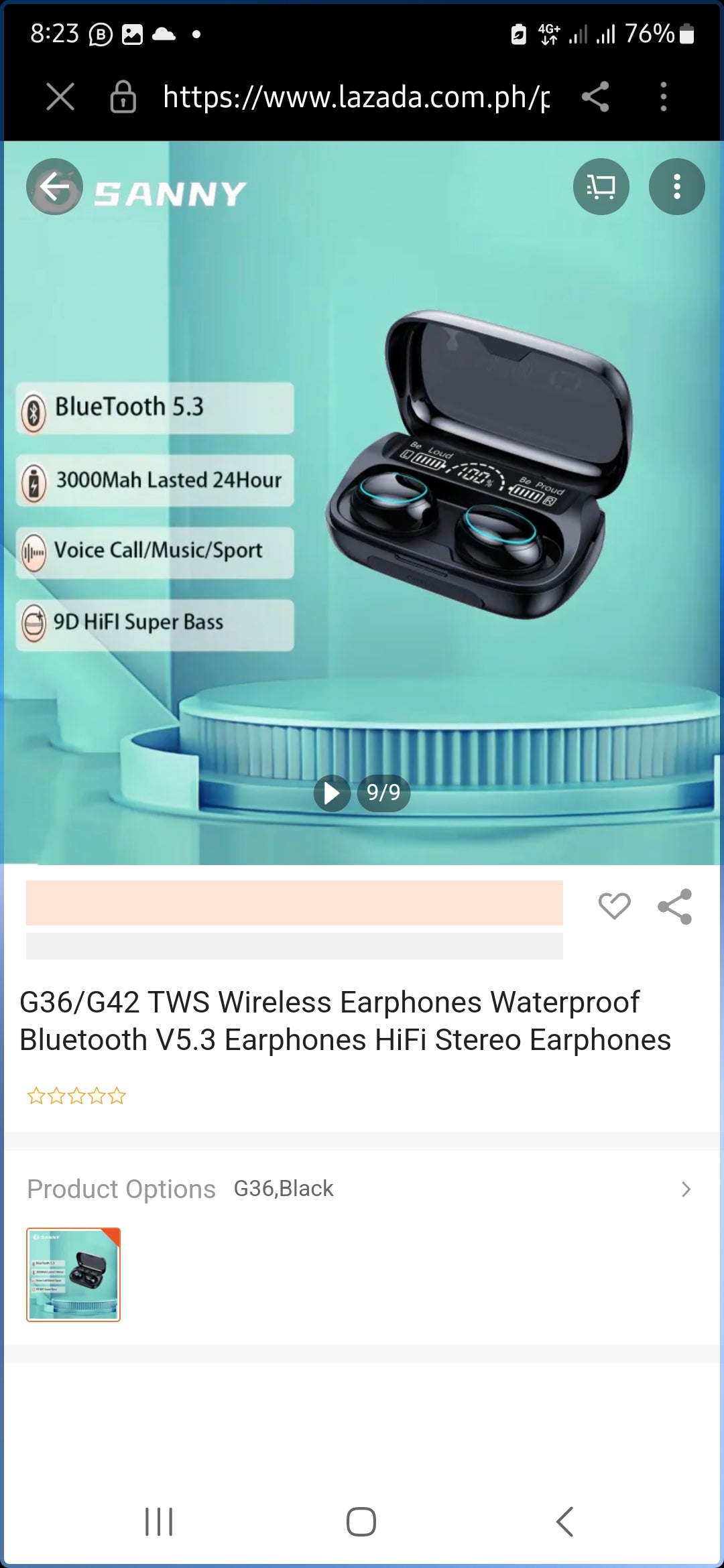Tap the Lazada URL address bar
The width and height of the screenshot is (724, 1568).
pos(355,97)
